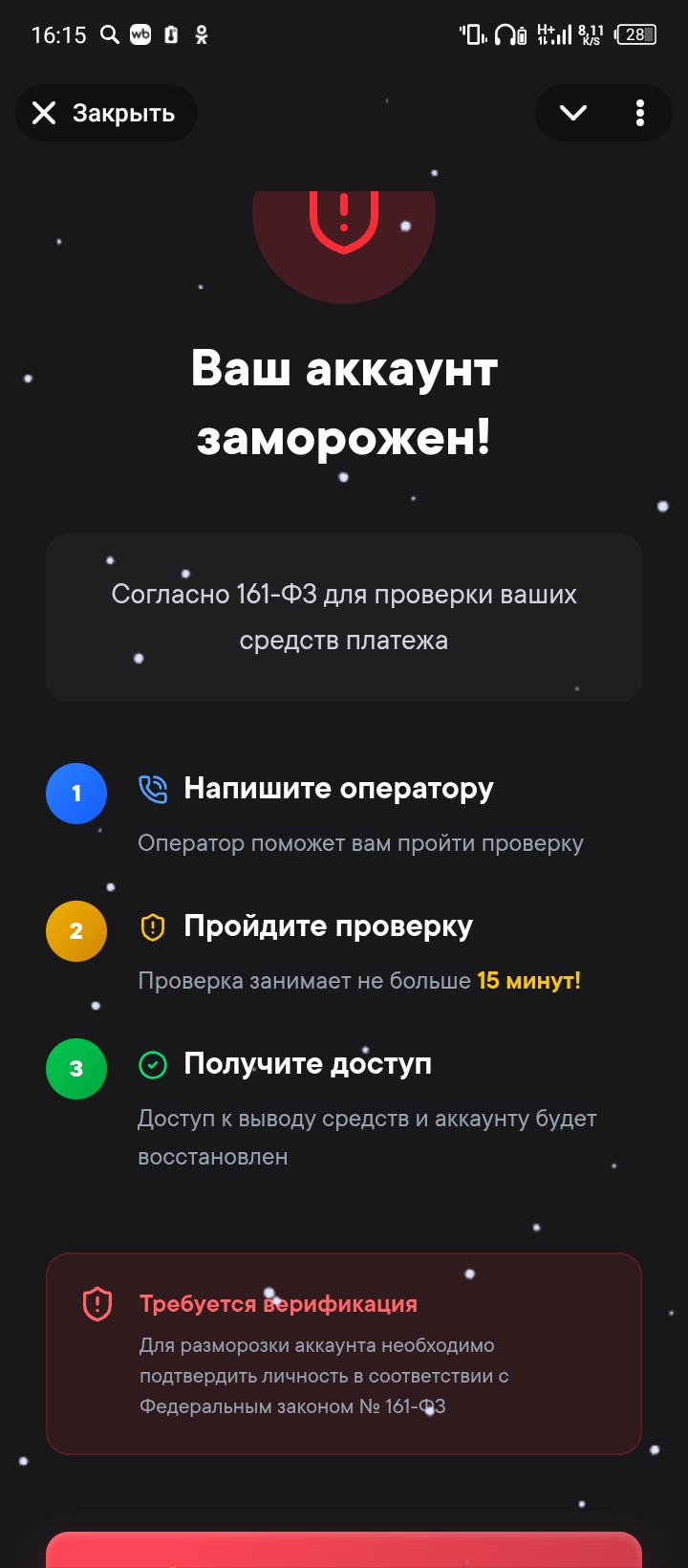
Task: Tap the red button at the bottom
Action: pyautogui.click(x=344, y=1551)
